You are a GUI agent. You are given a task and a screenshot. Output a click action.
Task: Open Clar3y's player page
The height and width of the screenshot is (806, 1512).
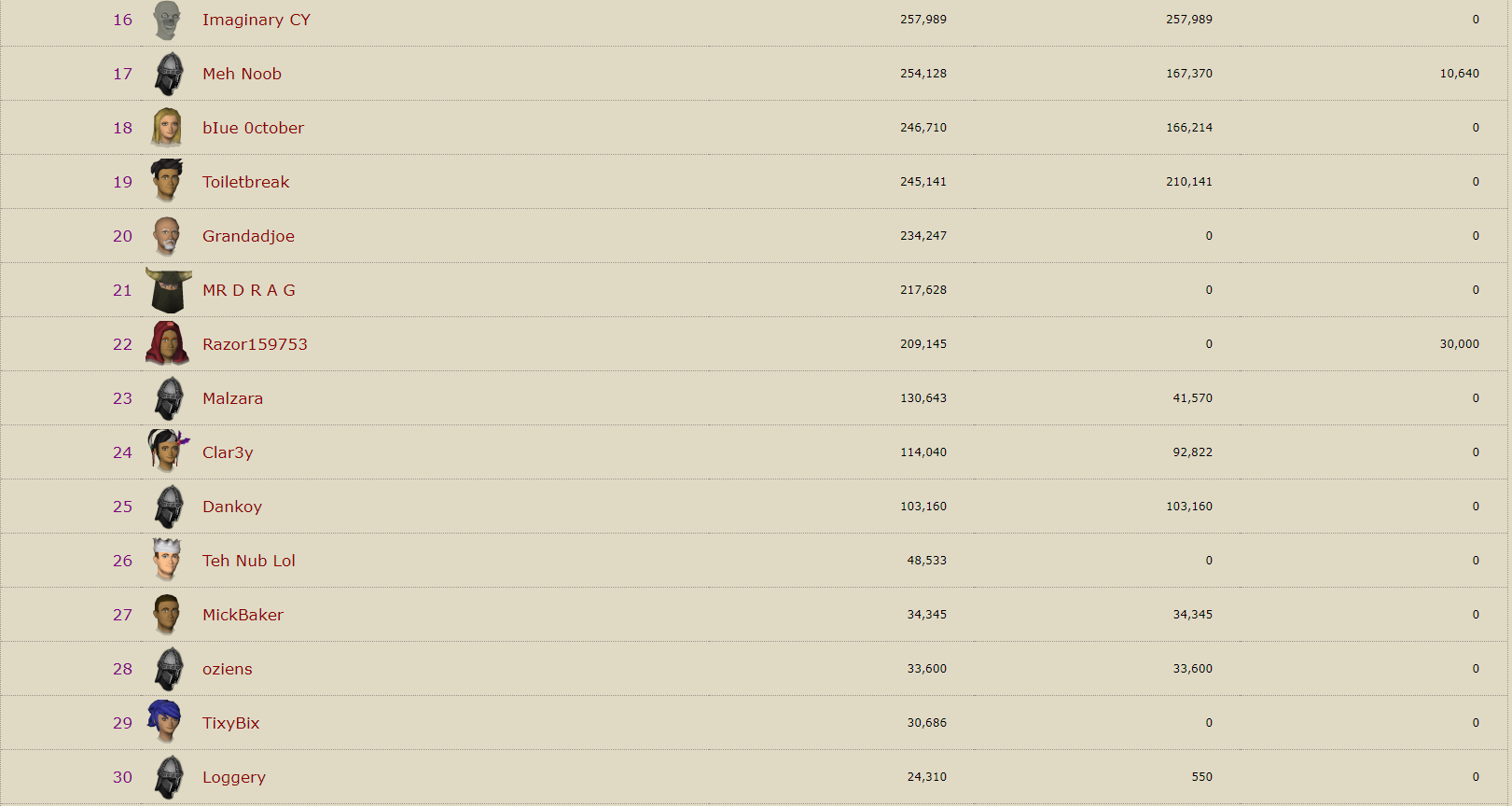228,452
